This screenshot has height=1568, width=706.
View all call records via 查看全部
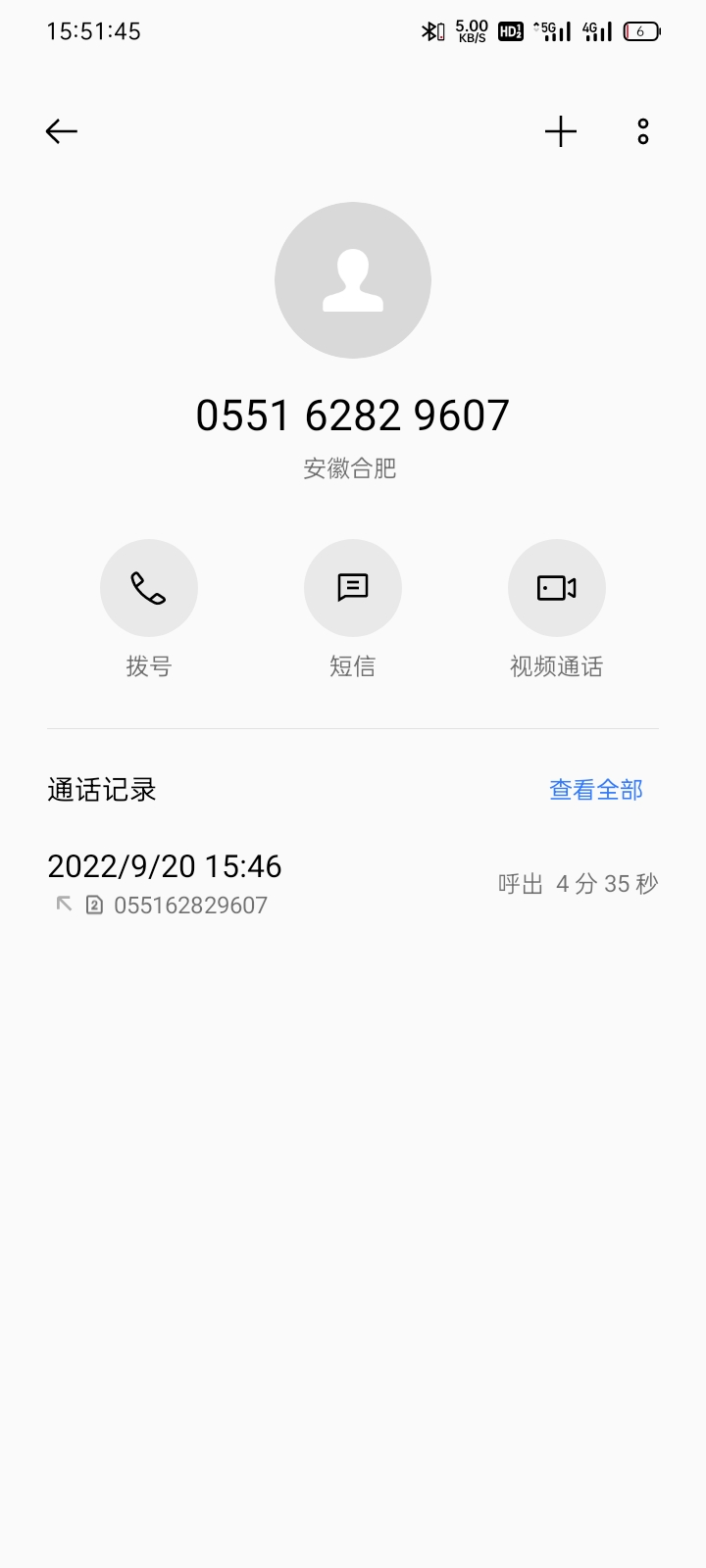coord(595,790)
